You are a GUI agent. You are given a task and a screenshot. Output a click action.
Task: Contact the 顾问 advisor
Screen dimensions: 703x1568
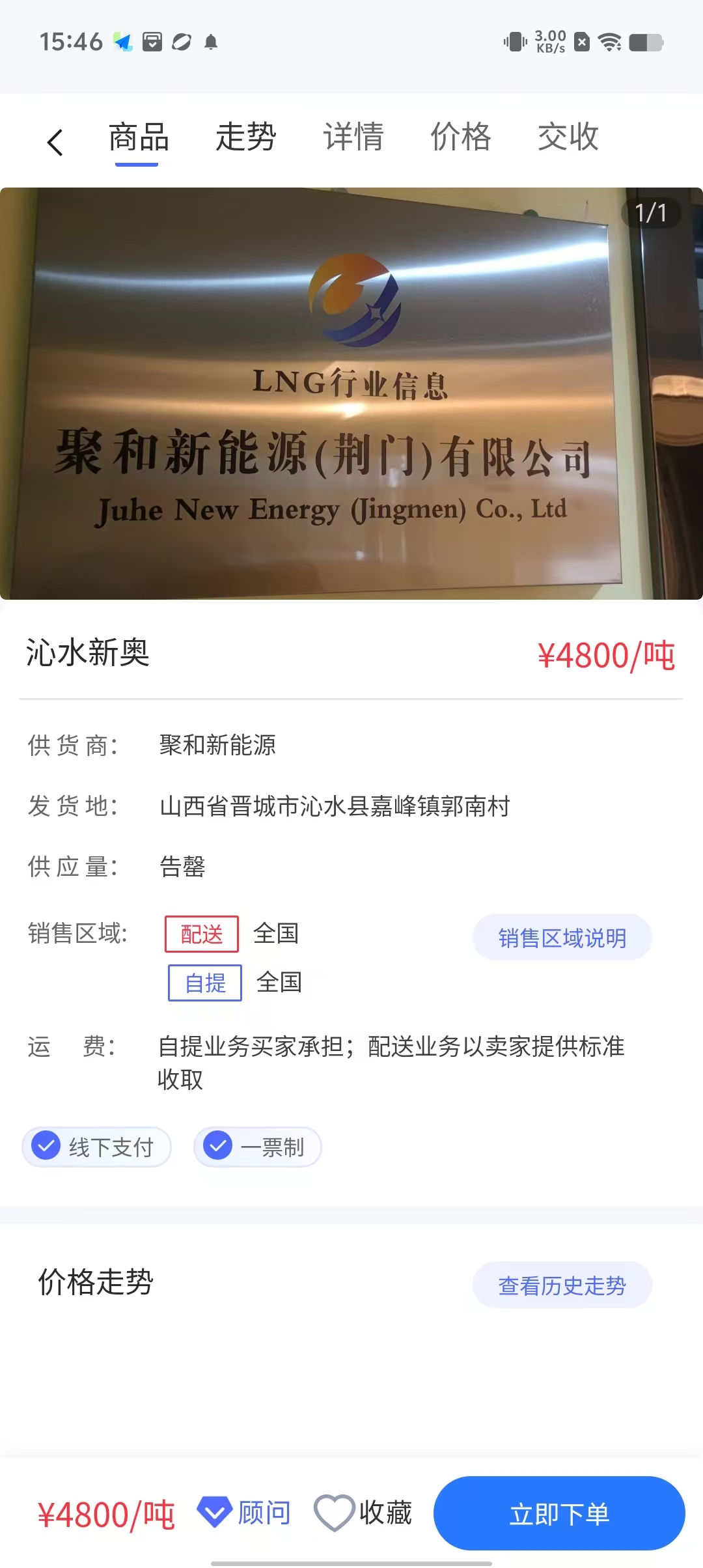click(x=245, y=1512)
